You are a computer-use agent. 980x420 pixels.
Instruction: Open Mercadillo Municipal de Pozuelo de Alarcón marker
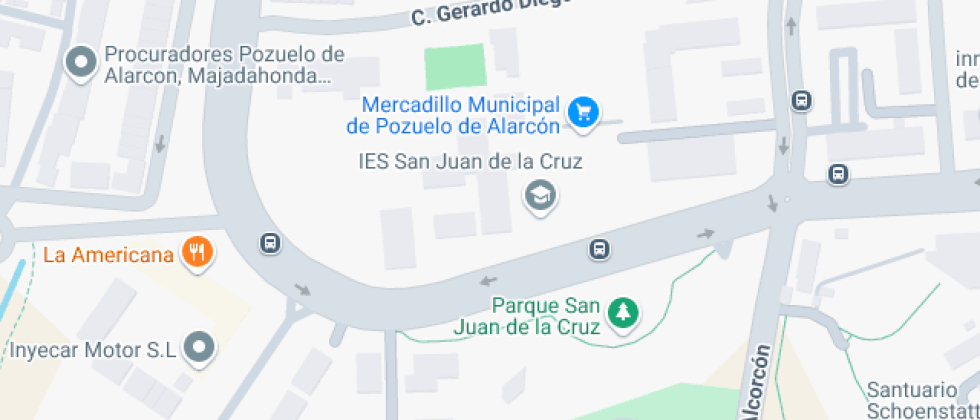click(x=583, y=112)
